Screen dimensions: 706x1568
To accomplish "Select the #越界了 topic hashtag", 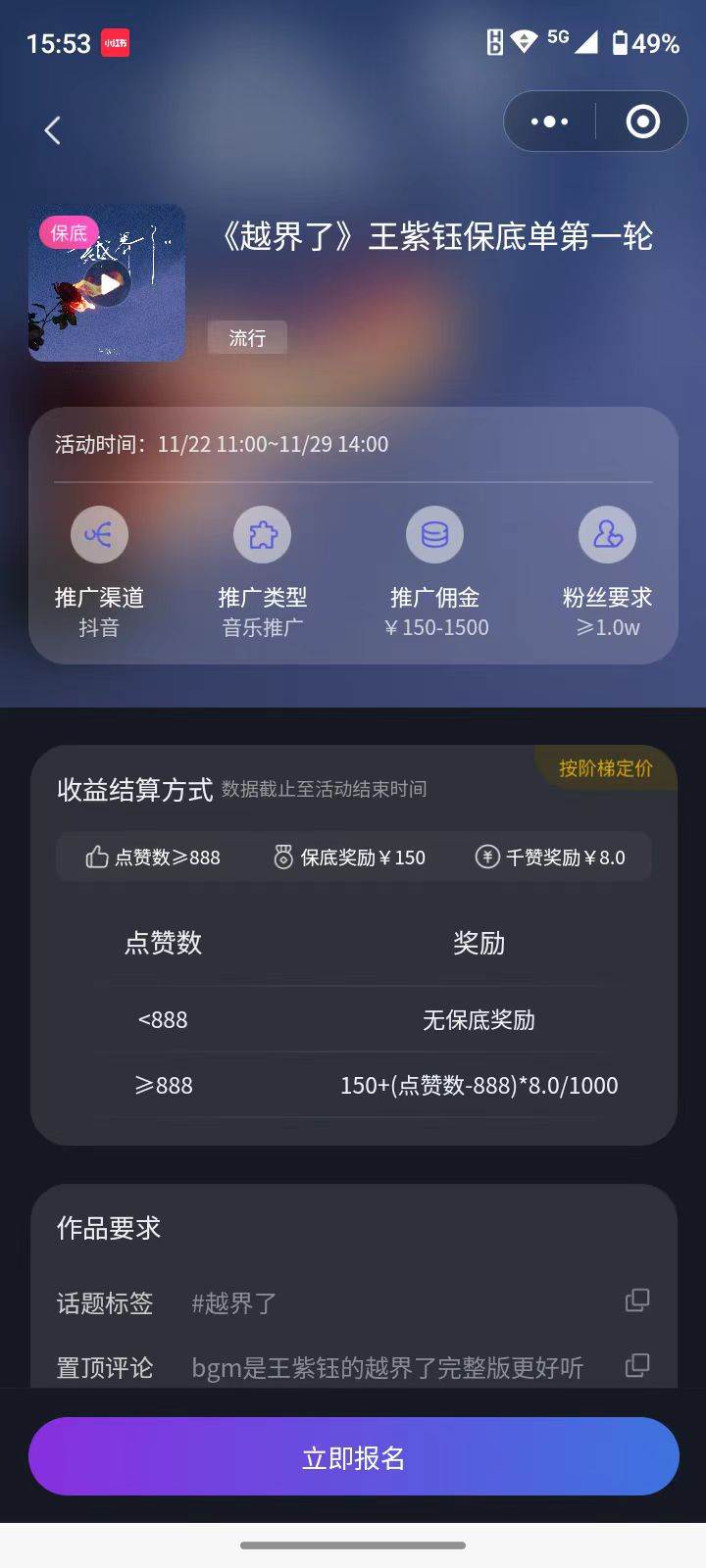I will [x=231, y=1301].
